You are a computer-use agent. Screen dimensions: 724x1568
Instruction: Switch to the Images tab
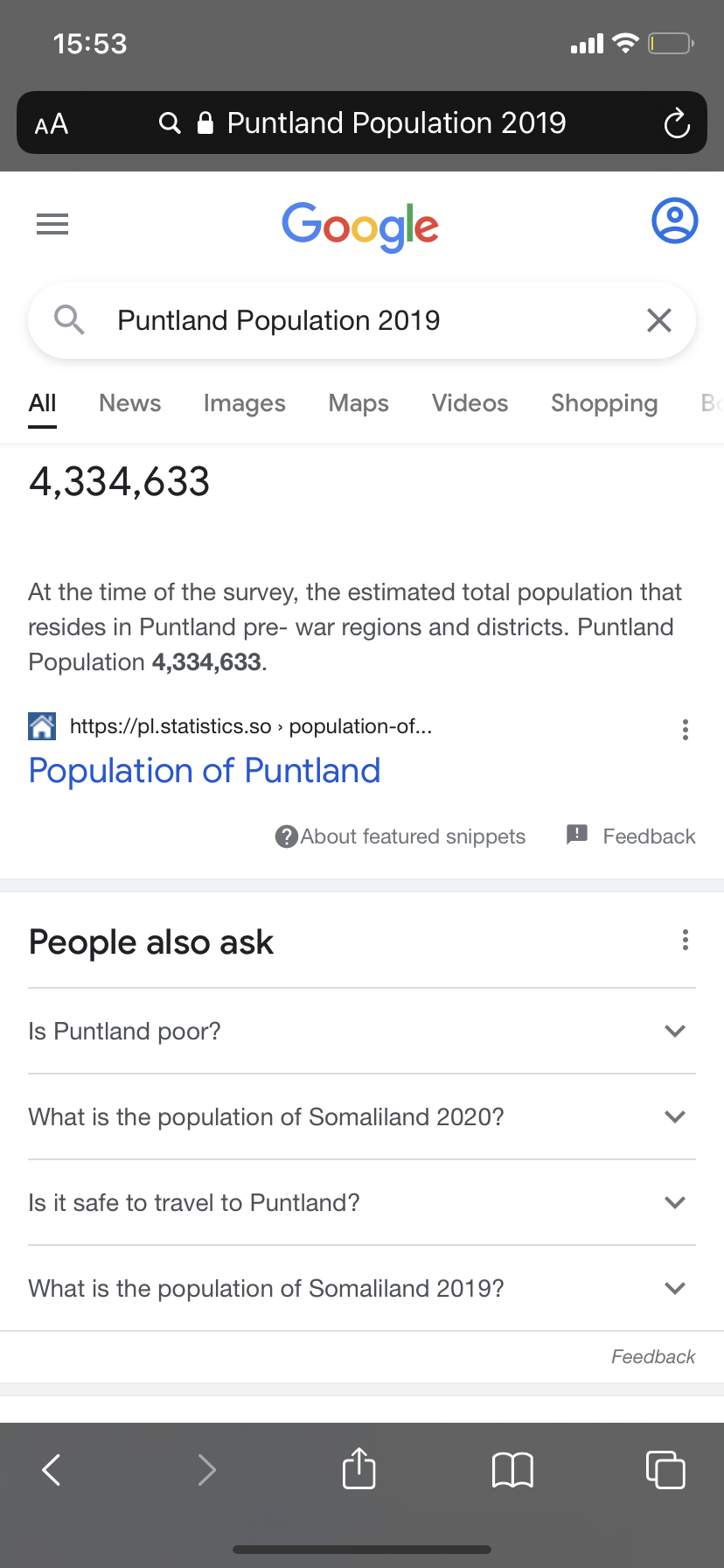point(245,403)
